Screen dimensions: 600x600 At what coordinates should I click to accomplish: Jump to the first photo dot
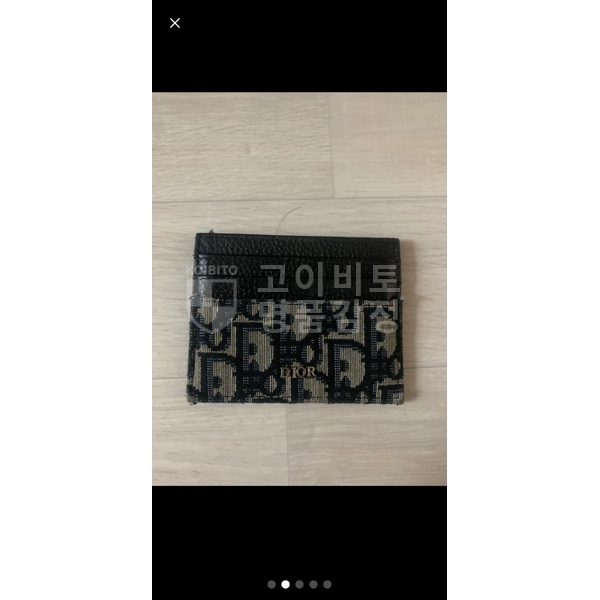(x=271, y=584)
